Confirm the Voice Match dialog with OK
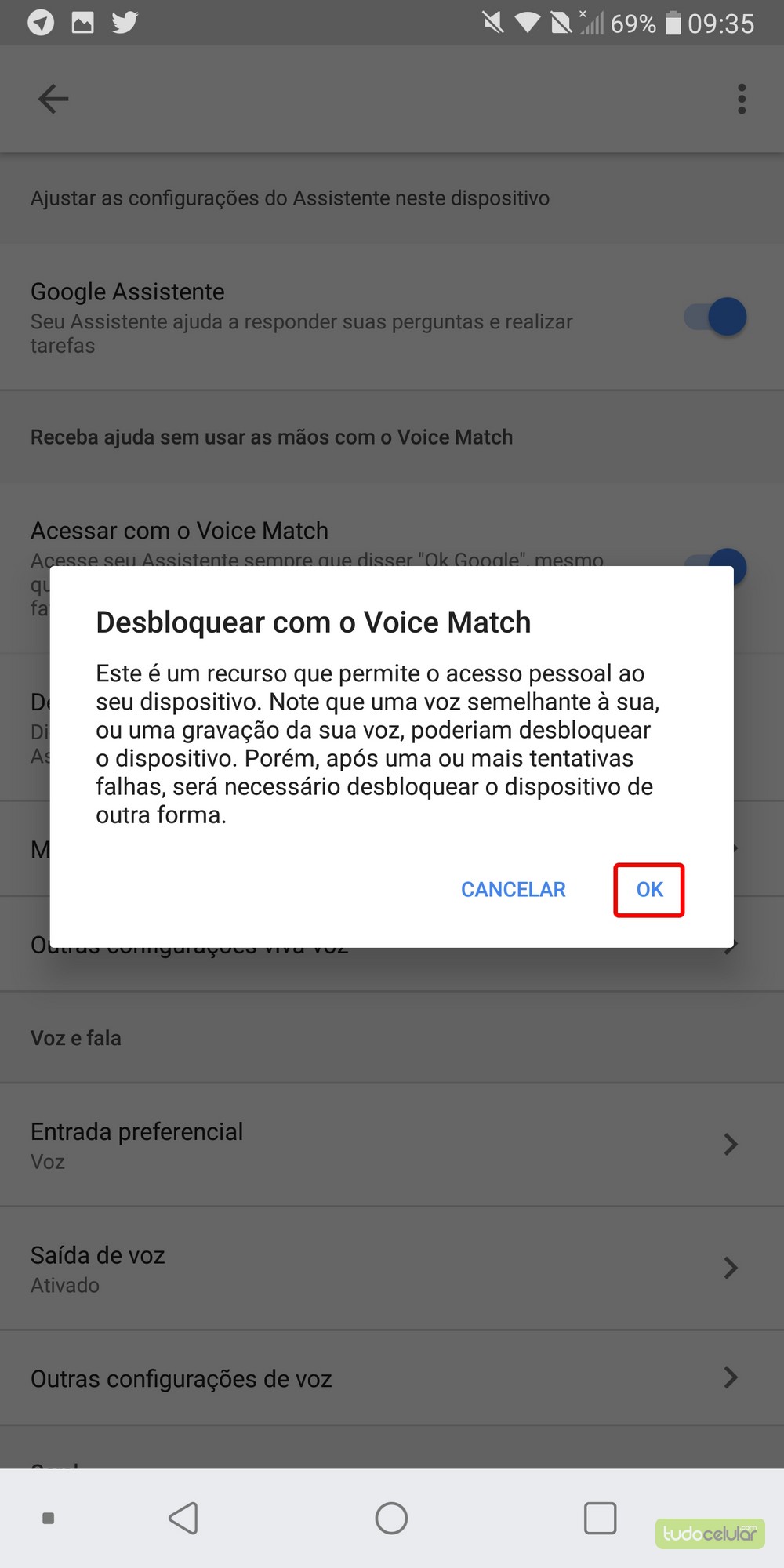This screenshot has height=1568, width=784. (x=649, y=890)
